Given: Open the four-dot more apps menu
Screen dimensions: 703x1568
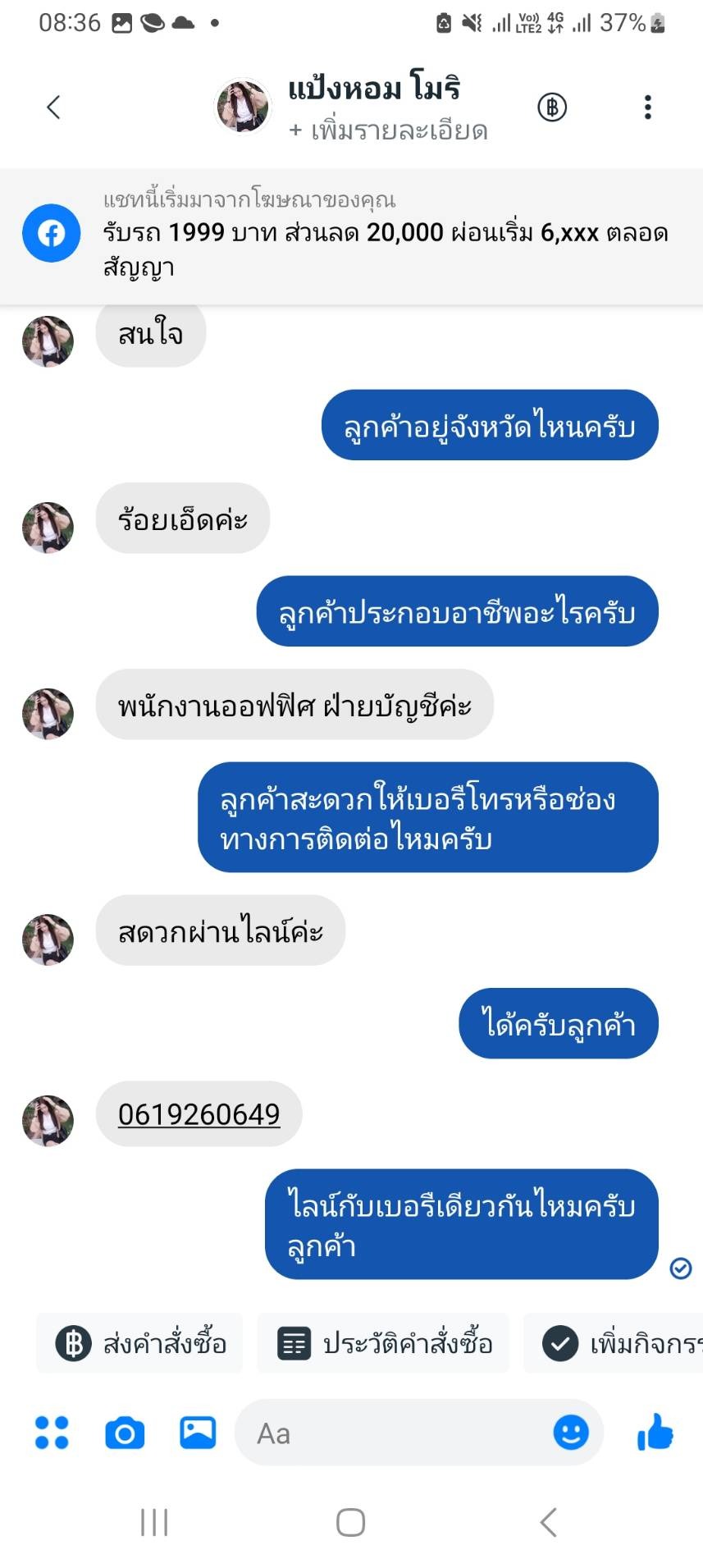Looking at the screenshot, I should [x=52, y=1433].
